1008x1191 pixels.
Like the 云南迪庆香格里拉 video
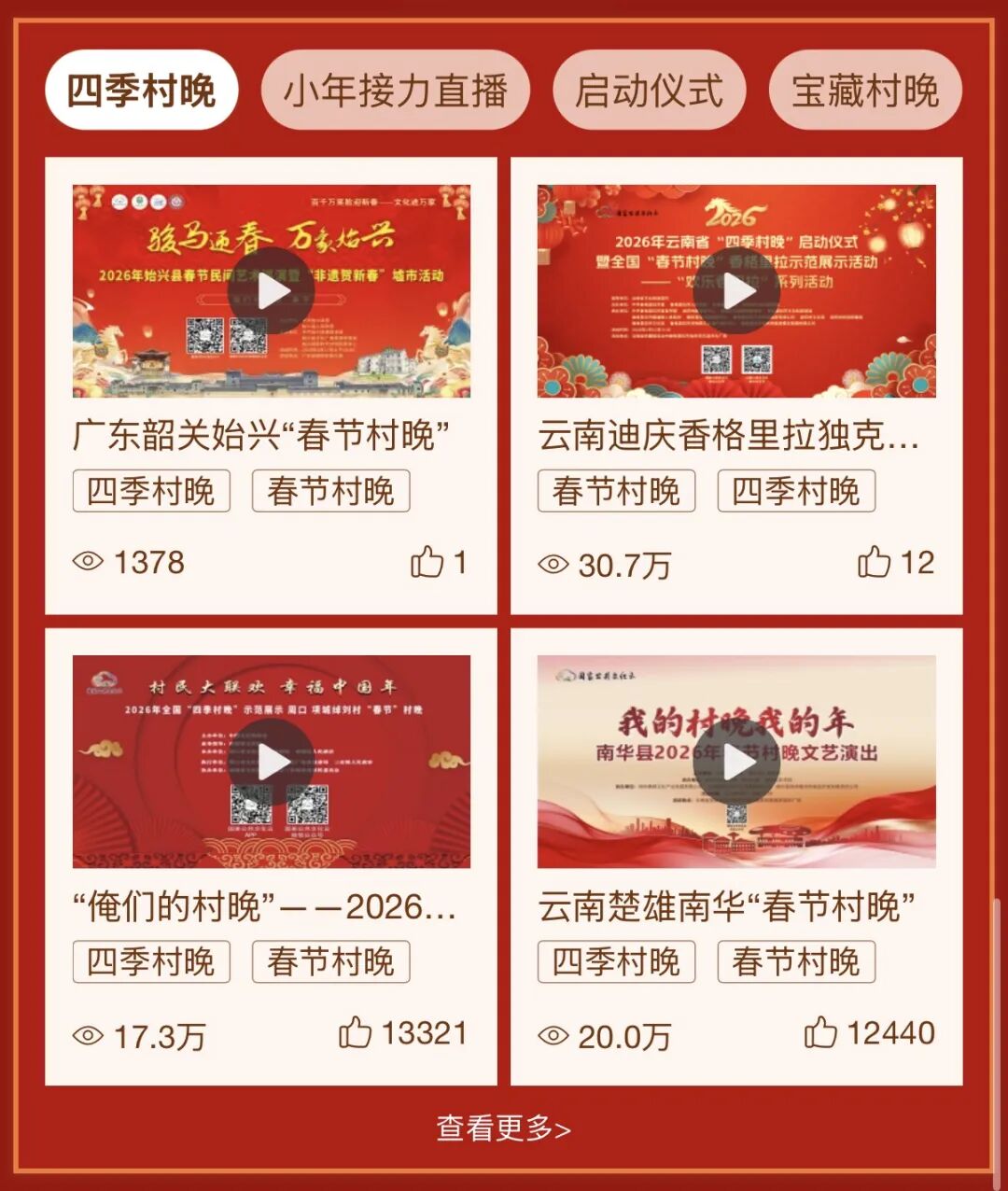click(x=874, y=562)
